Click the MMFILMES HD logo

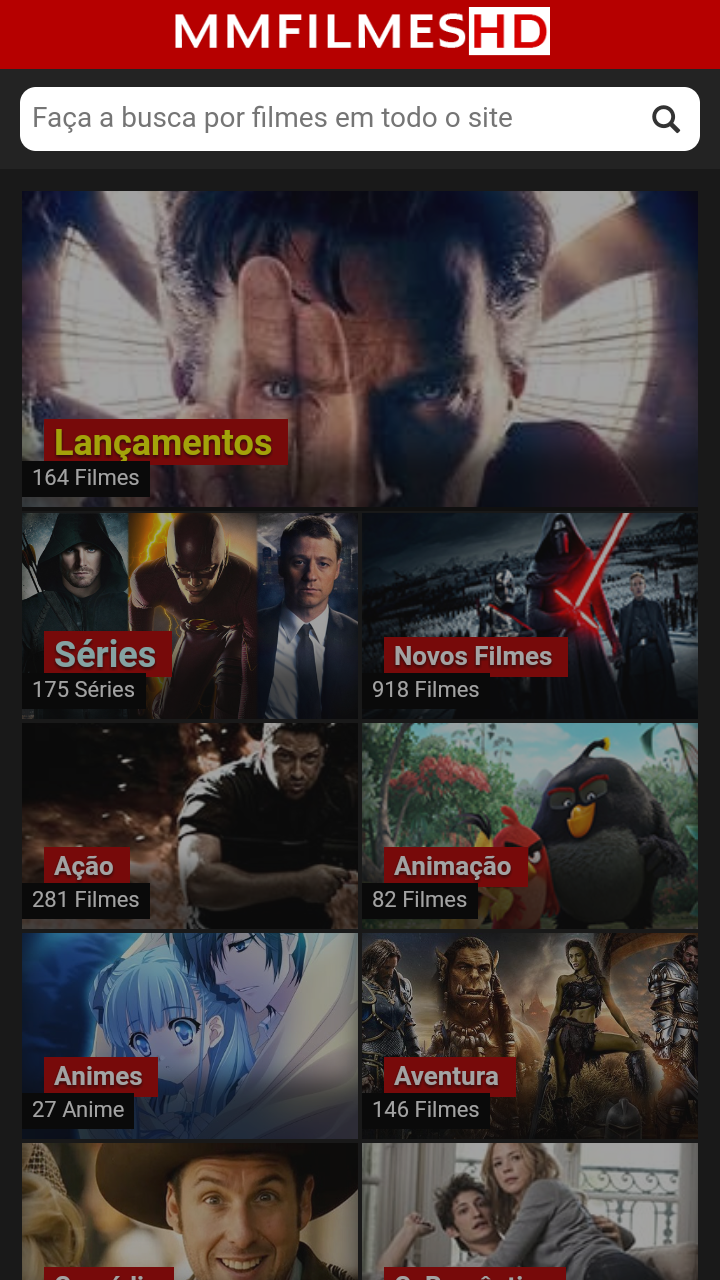pyautogui.click(x=360, y=32)
